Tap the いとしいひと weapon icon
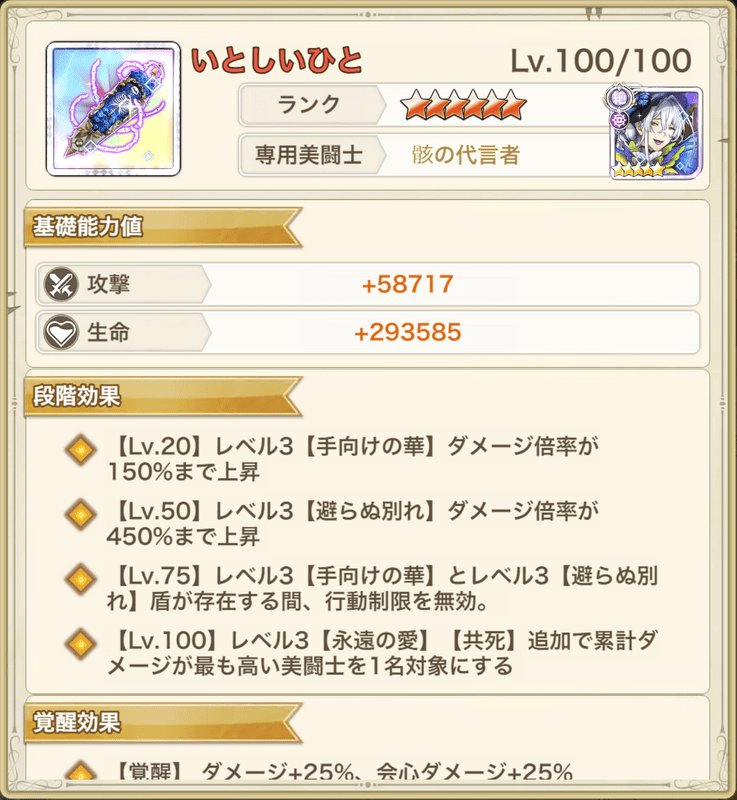This screenshot has width=737, height=800. tap(98, 107)
